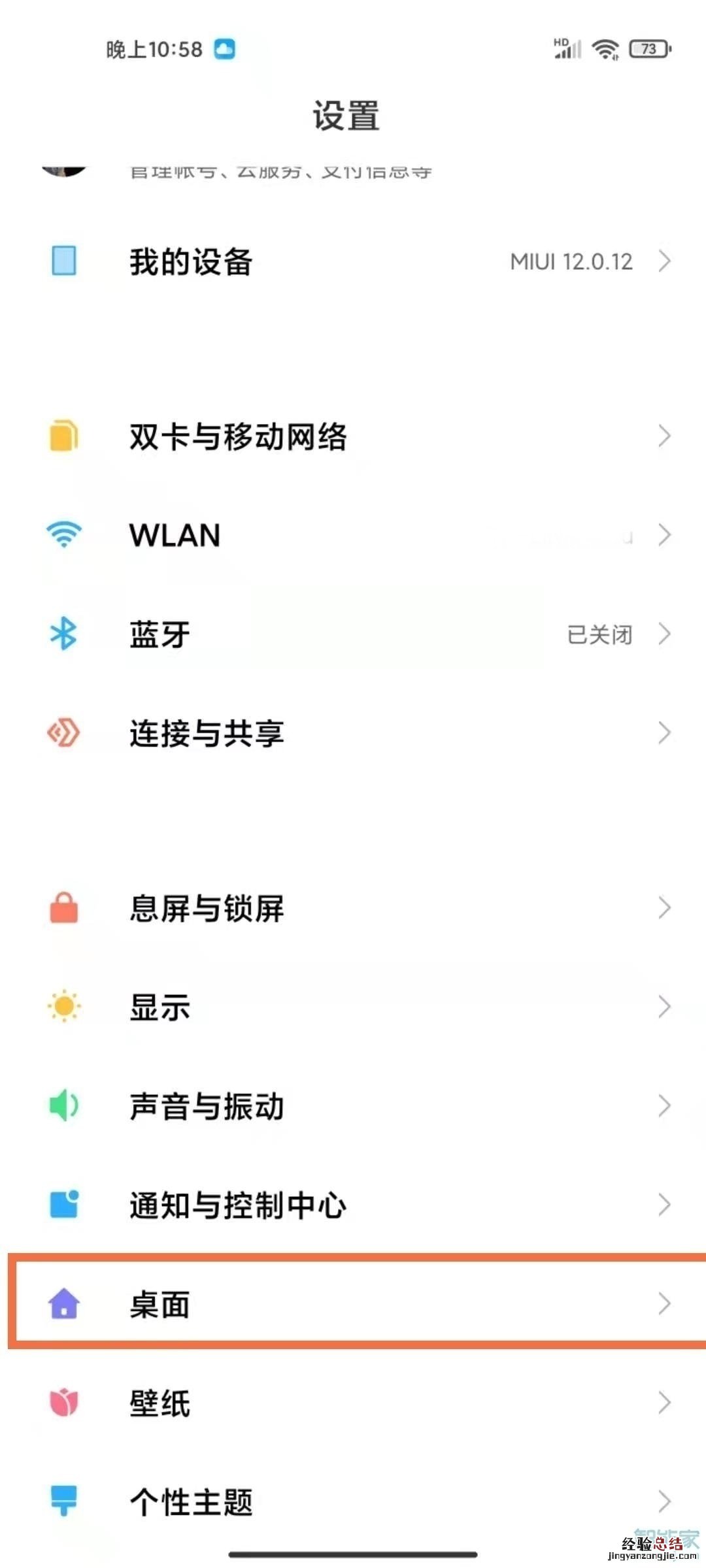Open 我的设备 device info
This screenshot has width=706, height=1568.
[353, 261]
